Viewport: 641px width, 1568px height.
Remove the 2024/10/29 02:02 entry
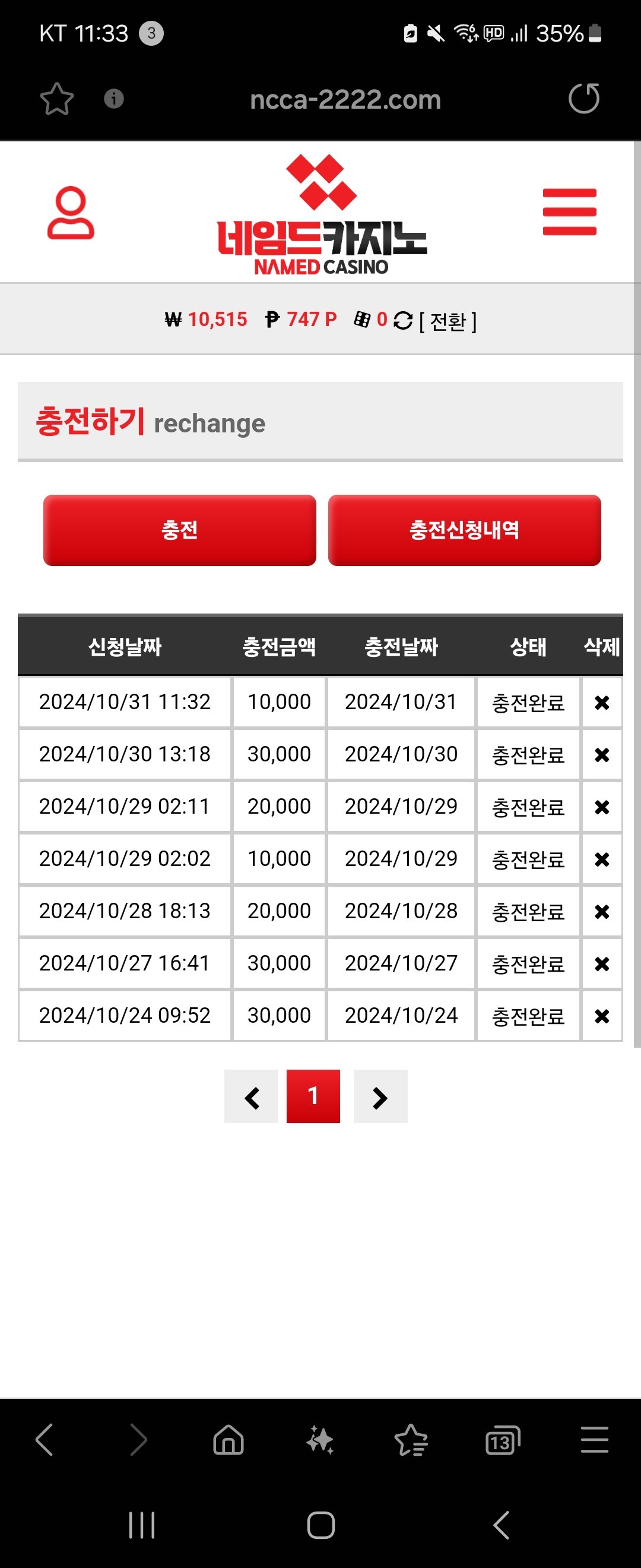(x=601, y=859)
